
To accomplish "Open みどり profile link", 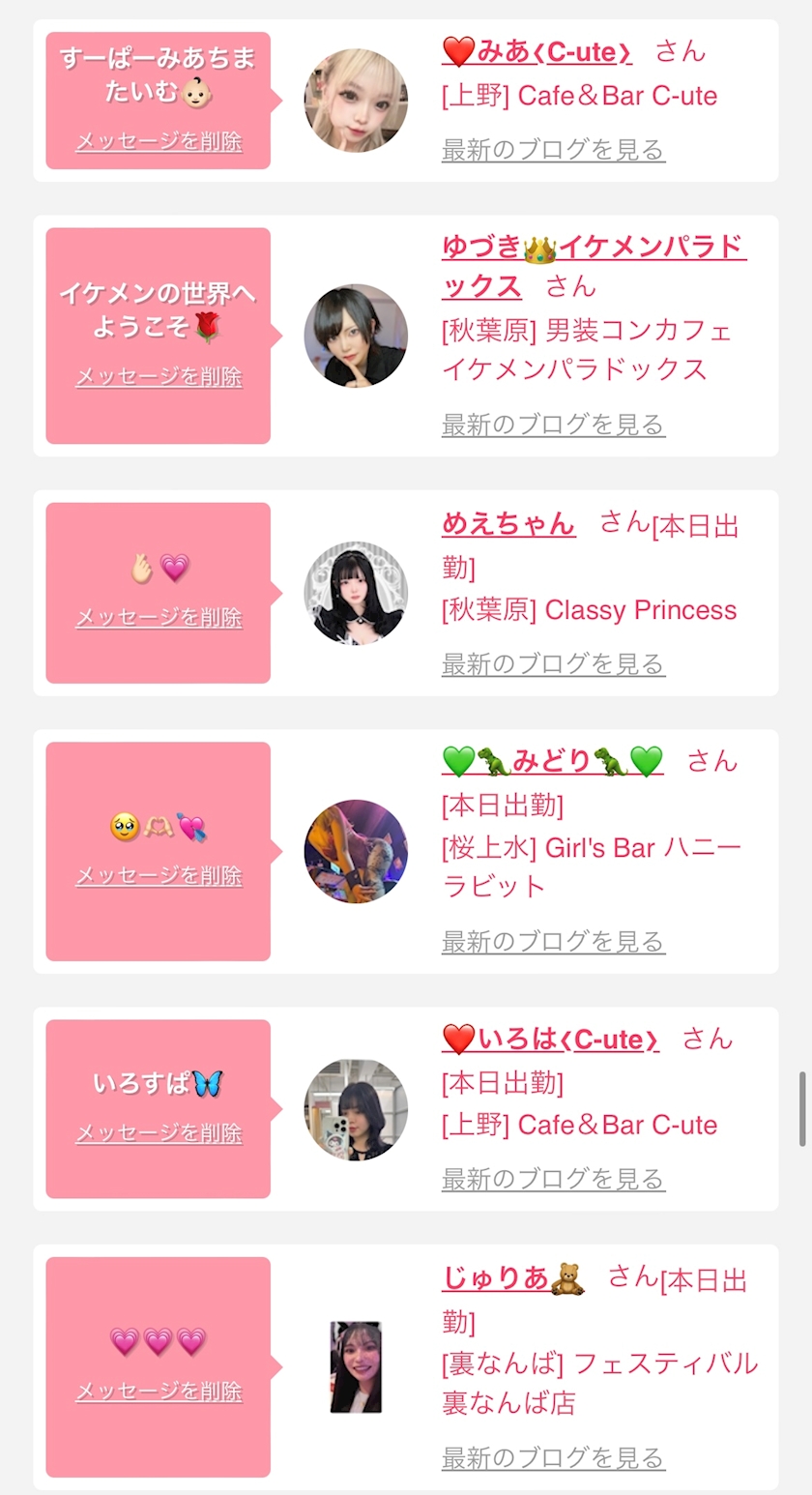I will click(x=552, y=761).
